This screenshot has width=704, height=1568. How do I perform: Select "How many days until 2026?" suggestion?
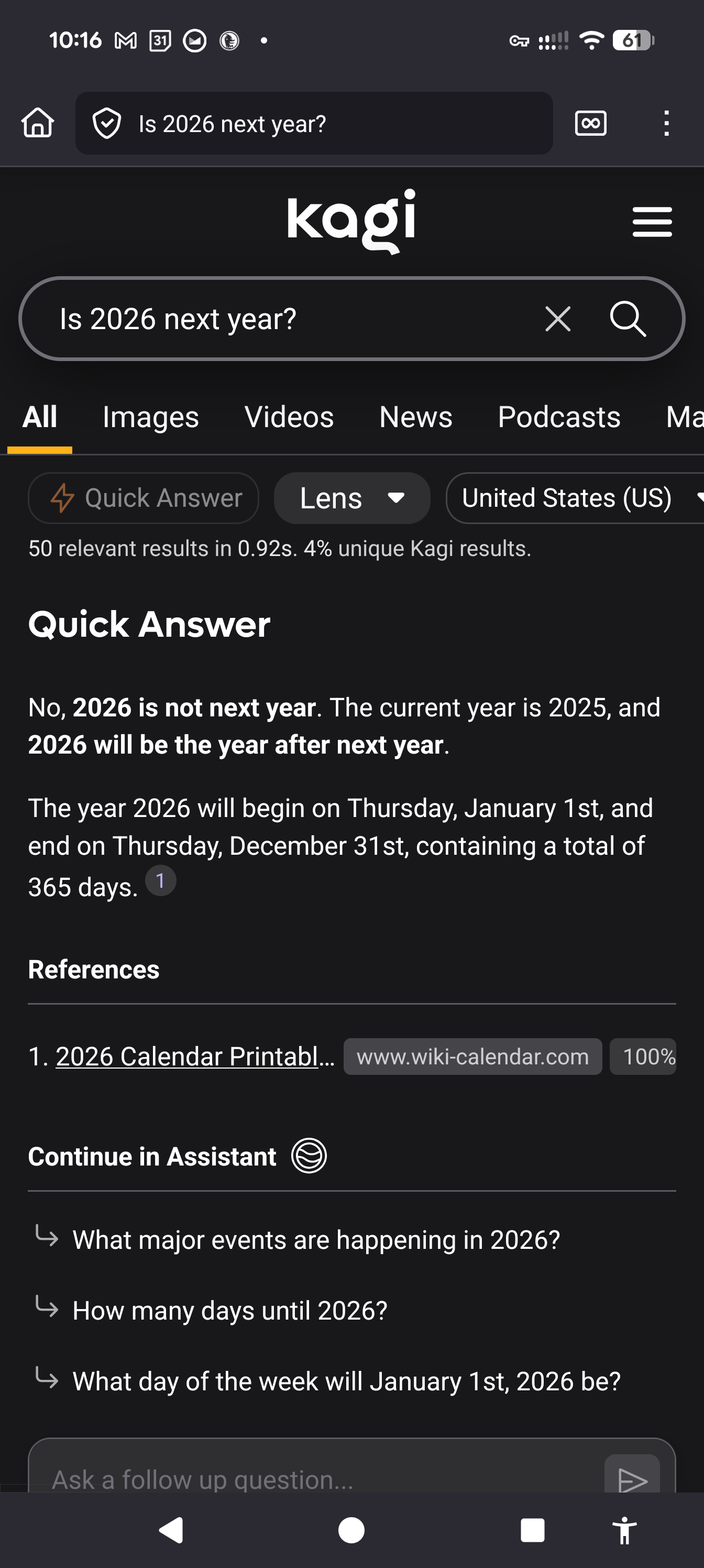[229, 1311]
